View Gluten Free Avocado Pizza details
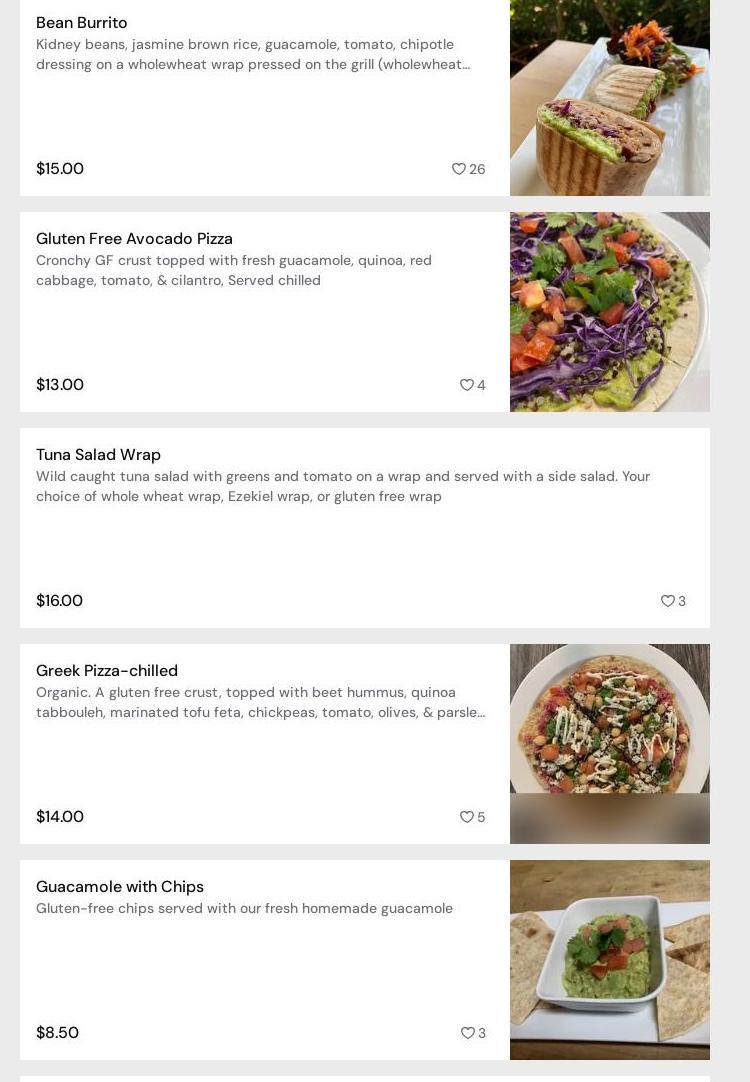The width and height of the screenshot is (750, 1082). (134, 239)
